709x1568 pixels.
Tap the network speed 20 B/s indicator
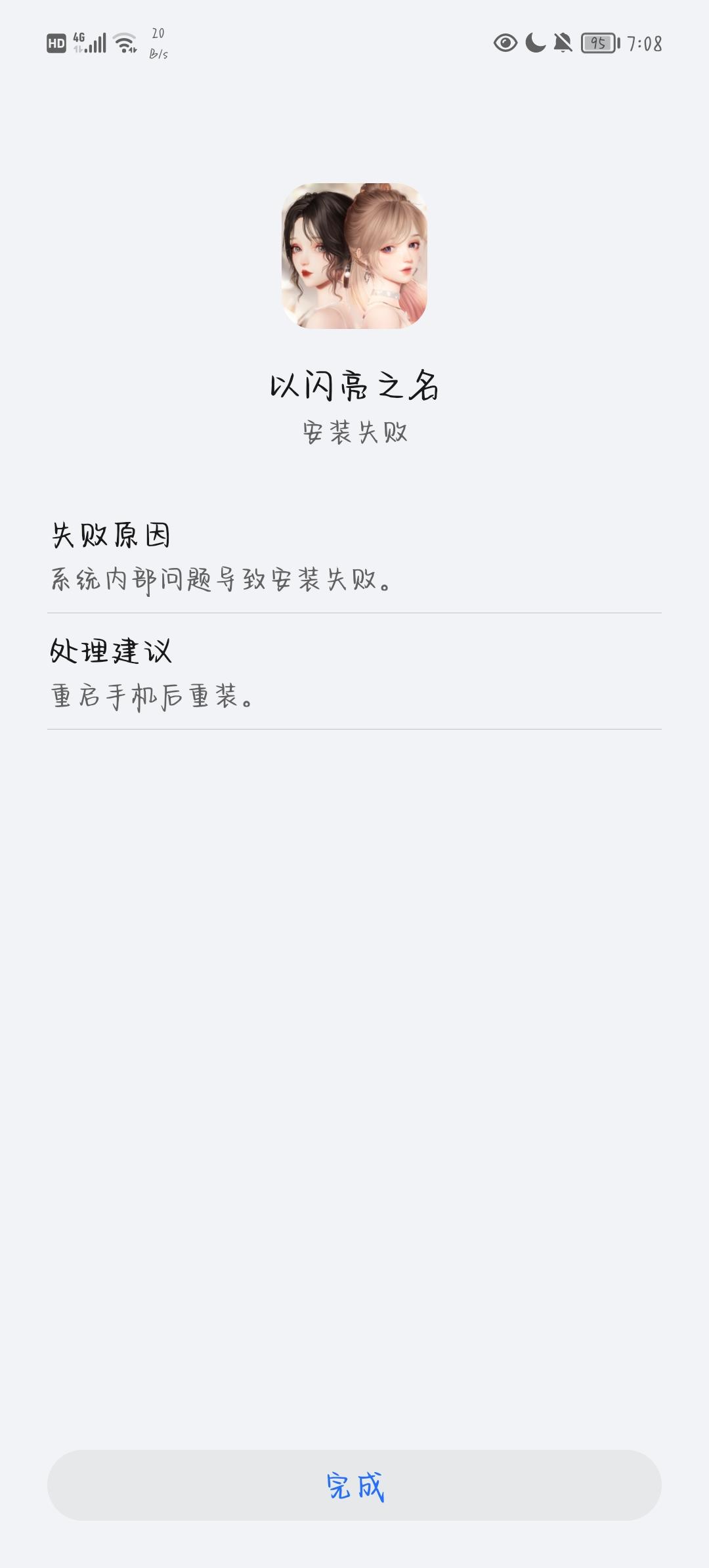click(x=158, y=43)
